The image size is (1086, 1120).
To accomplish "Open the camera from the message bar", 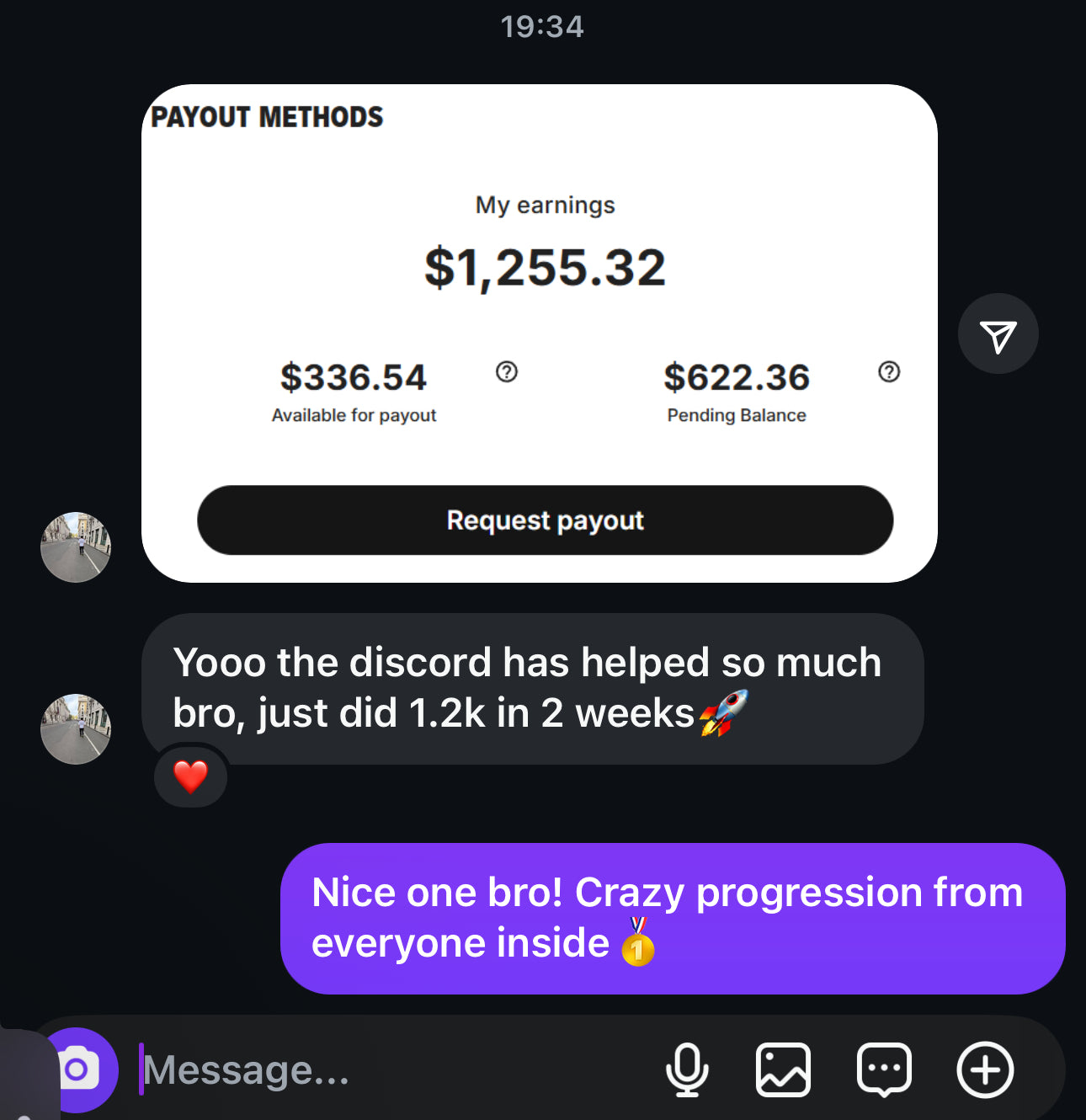I will [x=79, y=1069].
